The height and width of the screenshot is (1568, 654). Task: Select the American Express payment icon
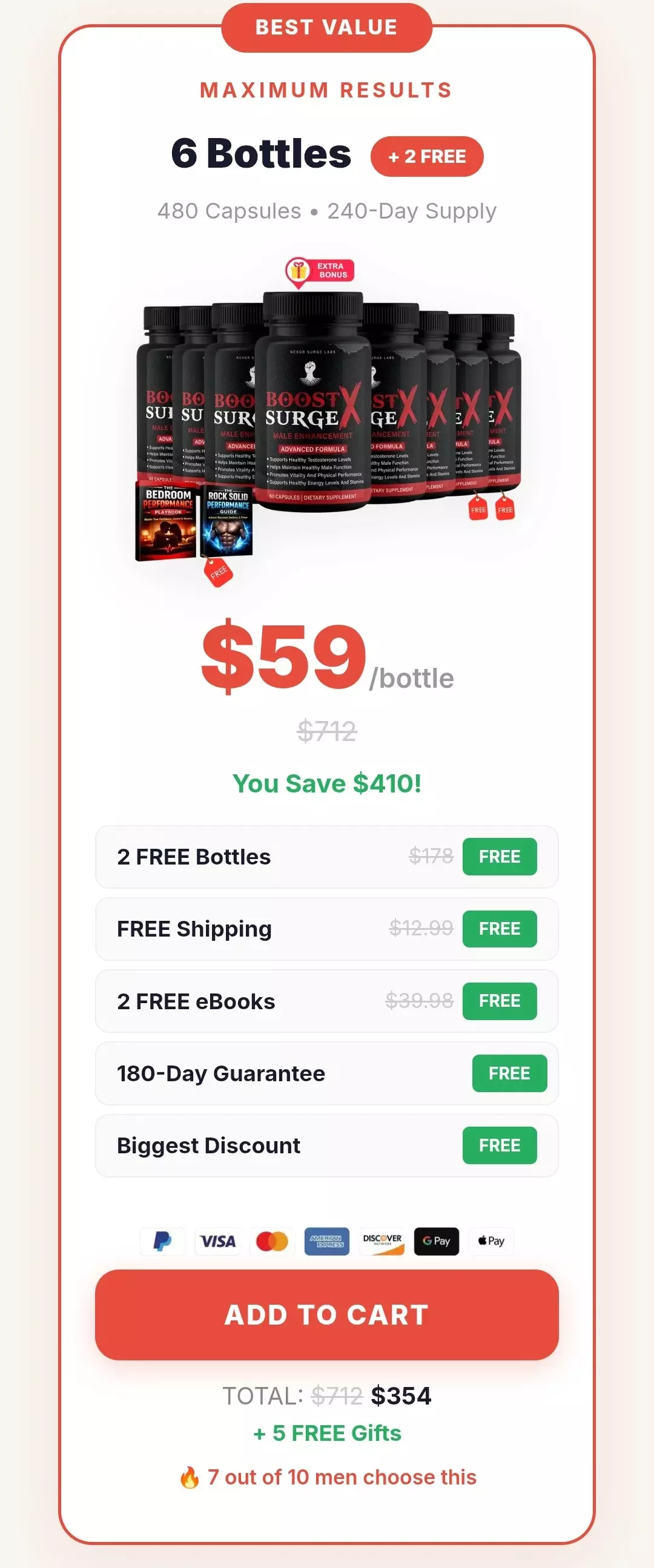(x=327, y=1241)
